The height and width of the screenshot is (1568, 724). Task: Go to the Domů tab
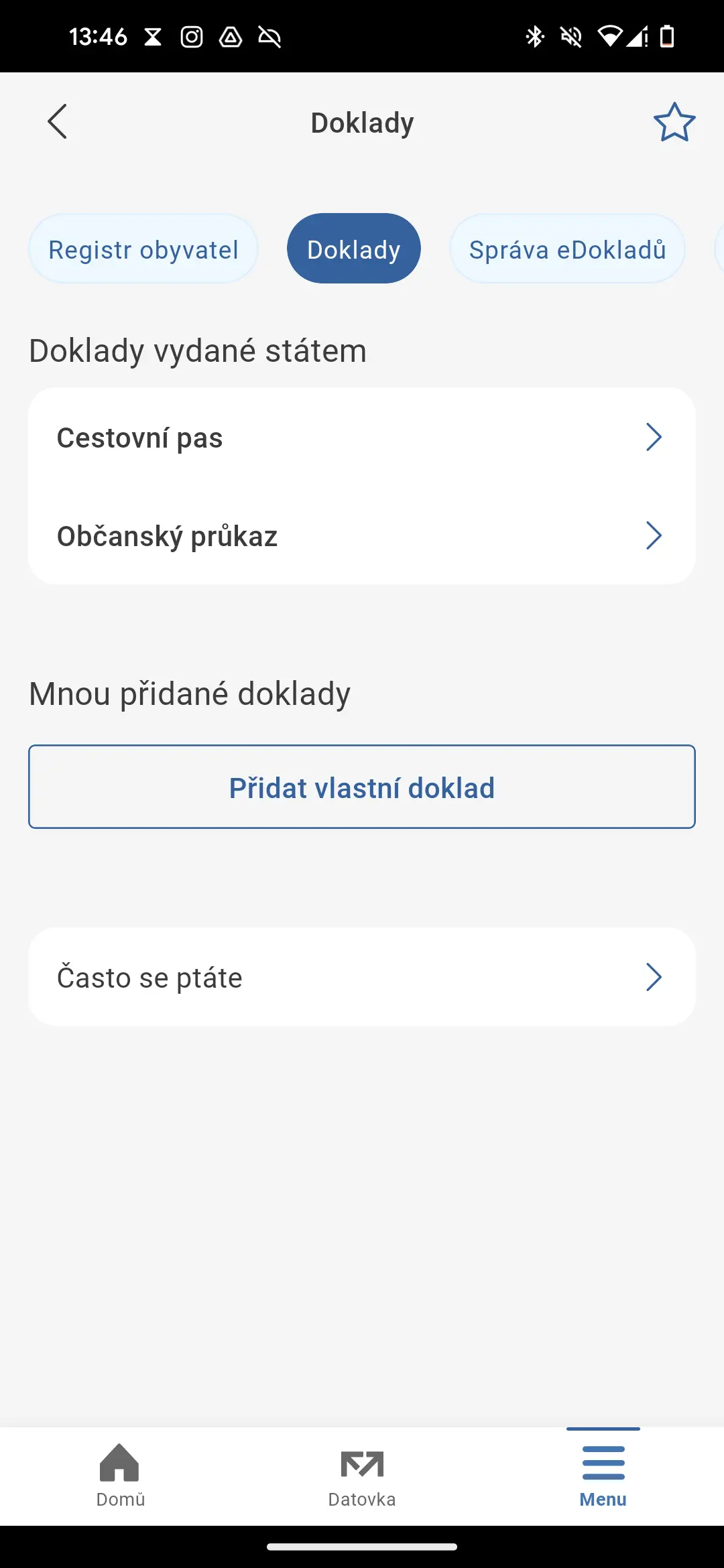point(121,1476)
